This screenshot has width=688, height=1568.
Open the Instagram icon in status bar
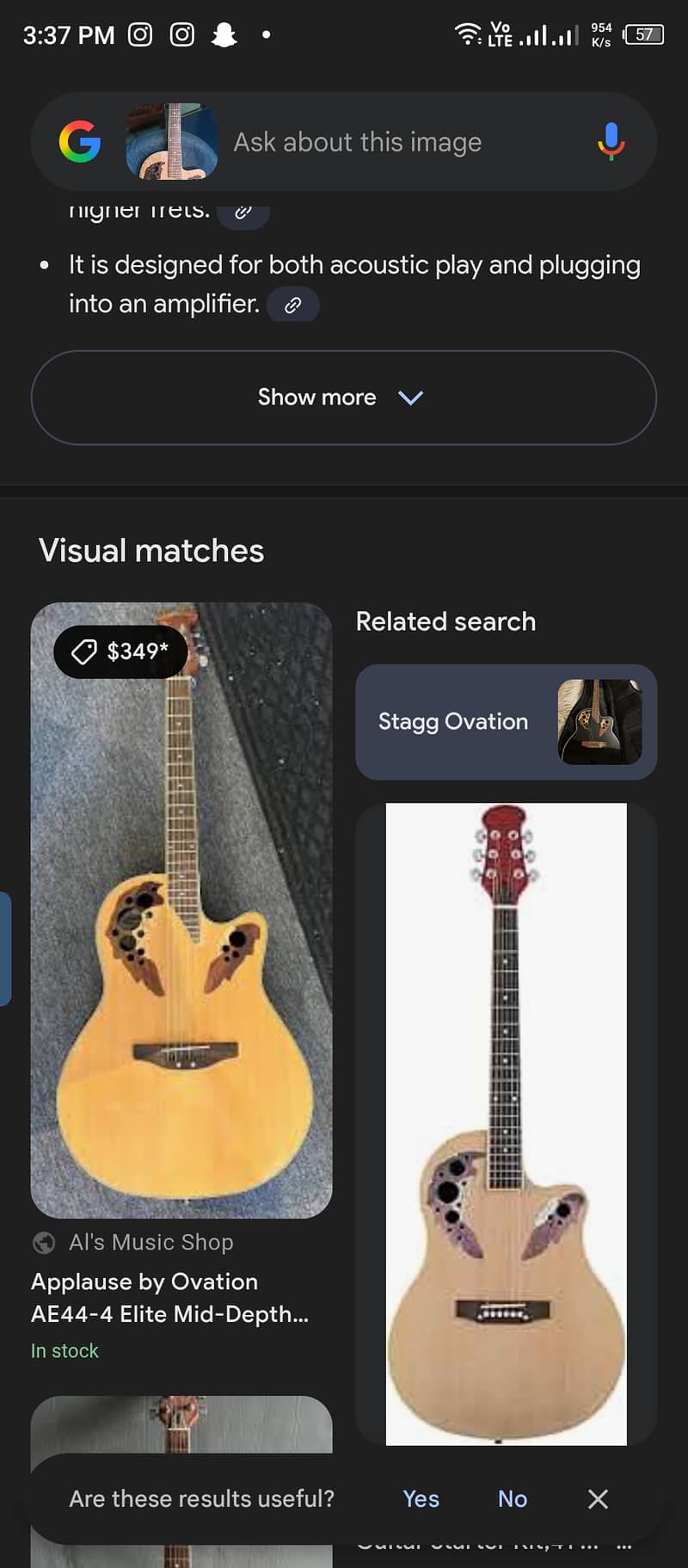(x=139, y=34)
